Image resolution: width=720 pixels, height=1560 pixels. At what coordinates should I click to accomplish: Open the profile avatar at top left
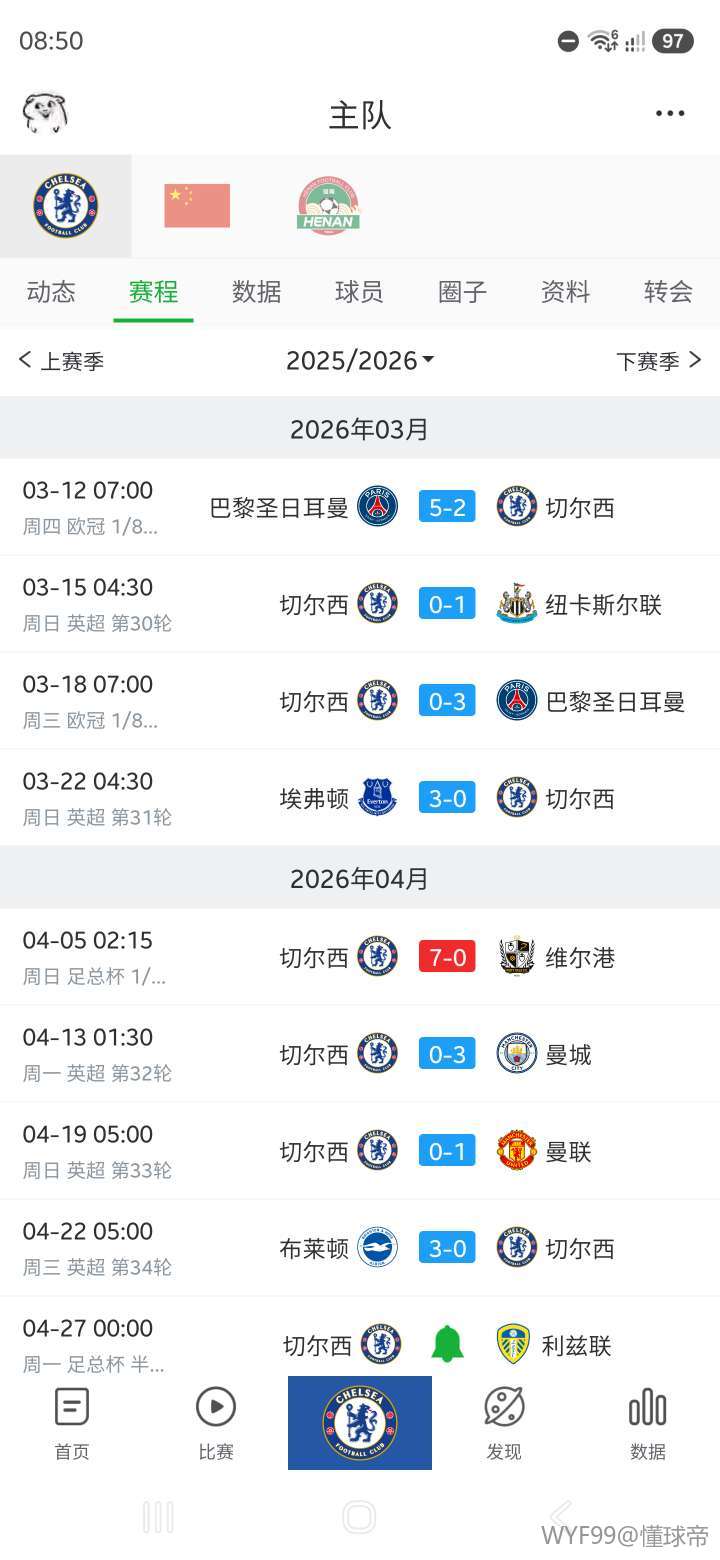pyautogui.click(x=45, y=113)
